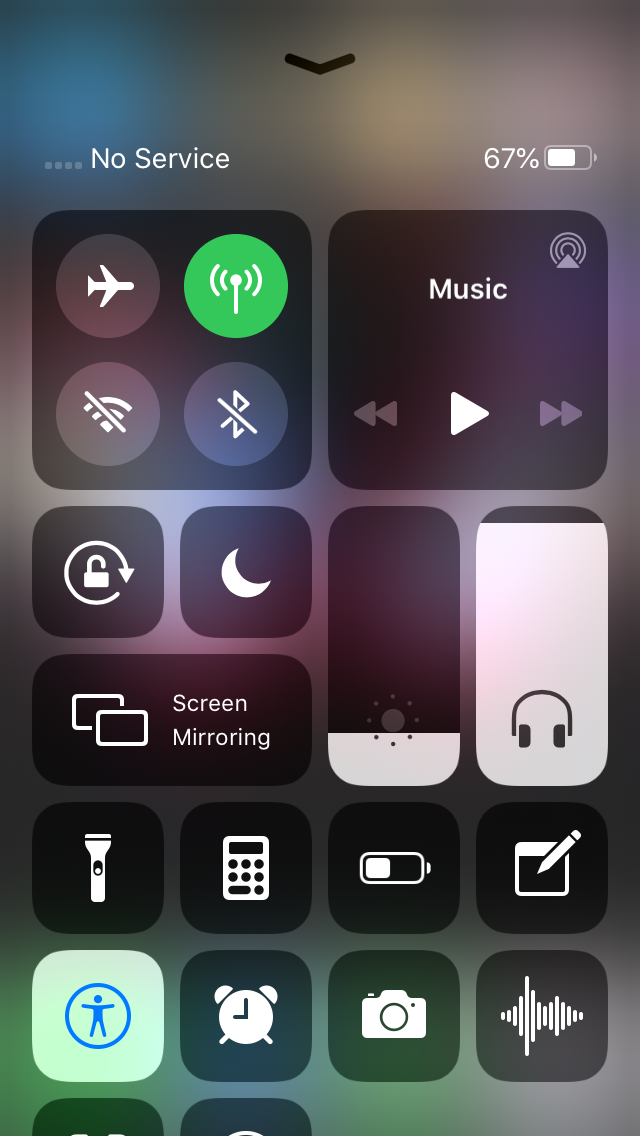Open AirPlay audio output options
The width and height of the screenshot is (640, 1136).
(x=568, y=250)
